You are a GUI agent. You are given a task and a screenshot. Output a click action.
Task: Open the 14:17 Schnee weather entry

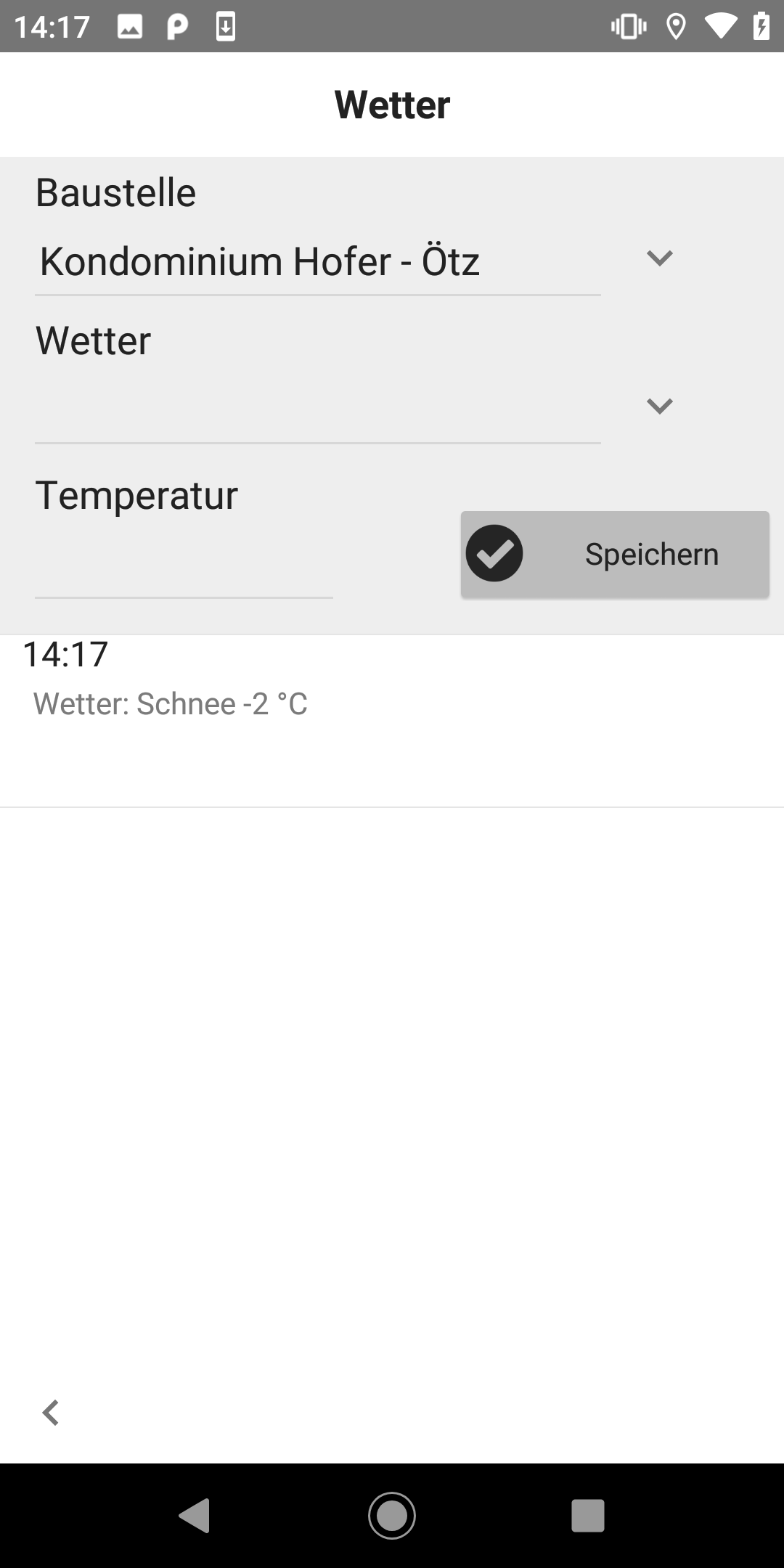[x=392, y=721]
